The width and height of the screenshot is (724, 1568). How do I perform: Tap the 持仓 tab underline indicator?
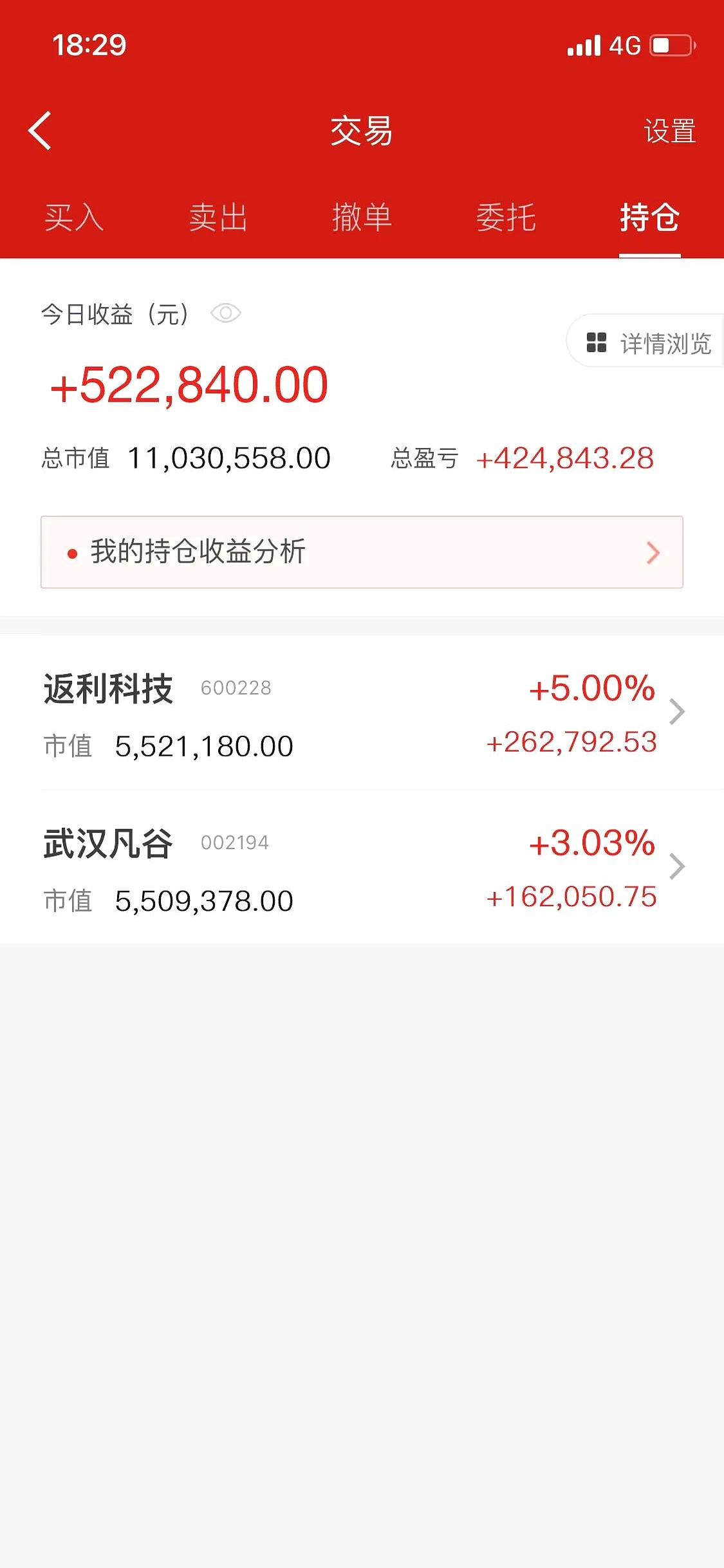pos(649,256)
